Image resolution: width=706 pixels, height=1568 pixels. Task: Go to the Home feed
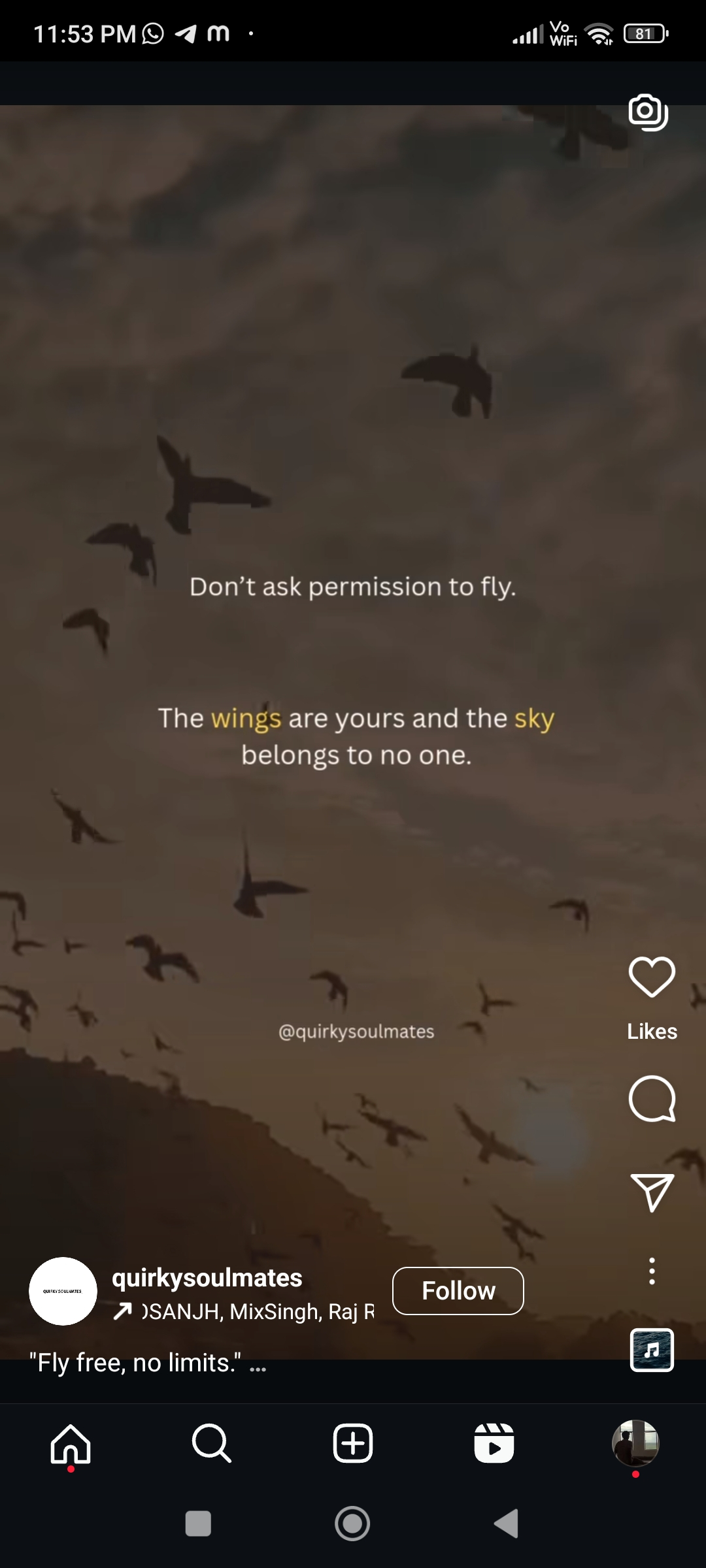[71, 1445]
